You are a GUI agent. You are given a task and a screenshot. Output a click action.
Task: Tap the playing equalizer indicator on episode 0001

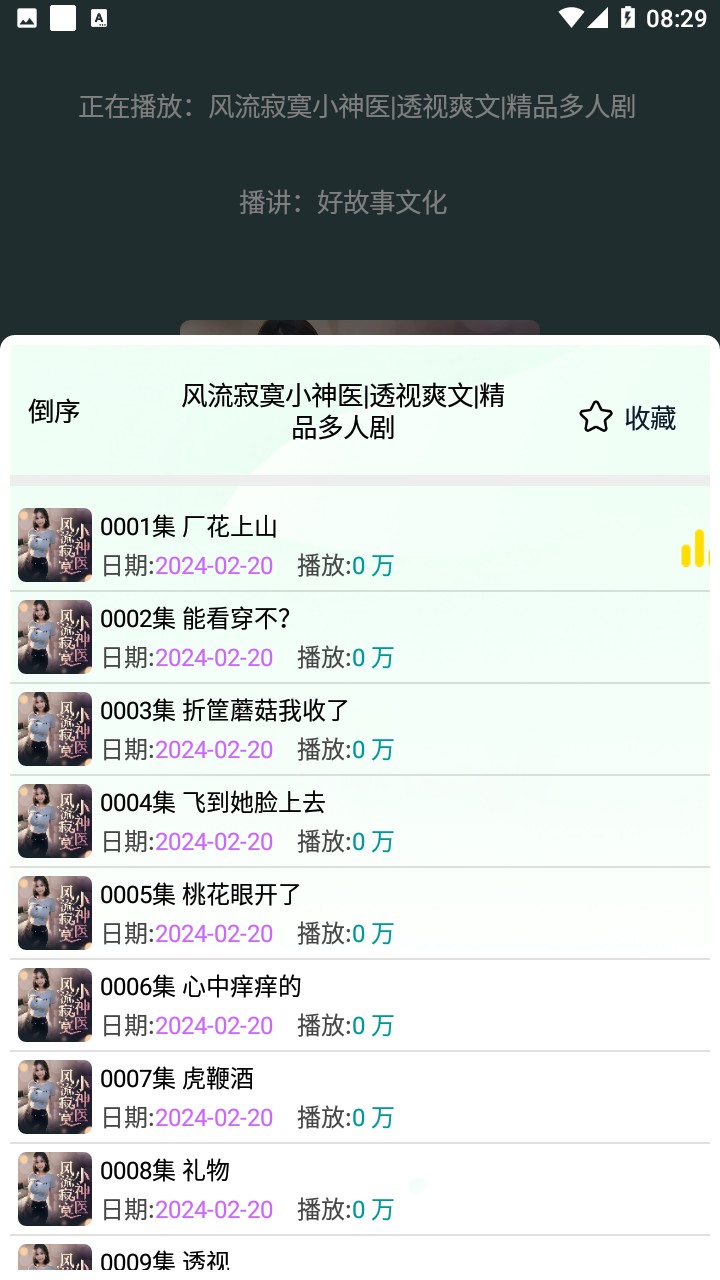click(x=697, y=546)
